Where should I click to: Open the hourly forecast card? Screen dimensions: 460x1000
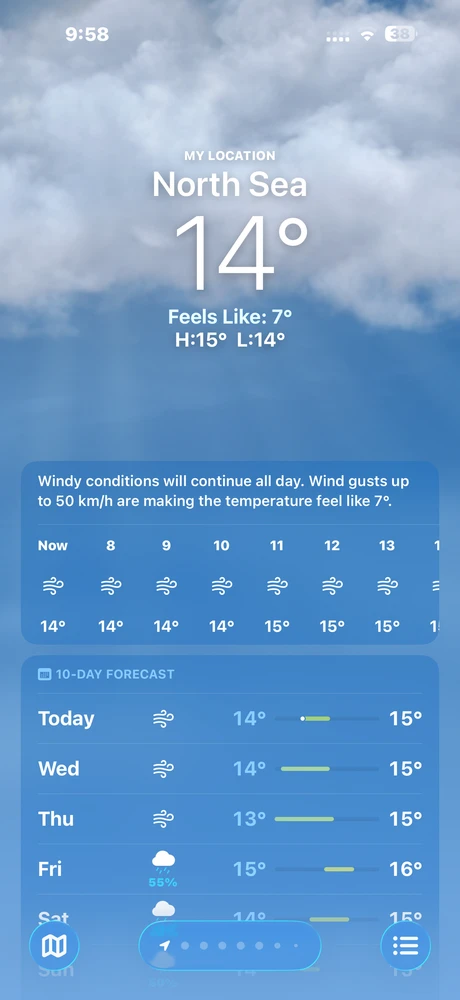(x=230, y=552)
